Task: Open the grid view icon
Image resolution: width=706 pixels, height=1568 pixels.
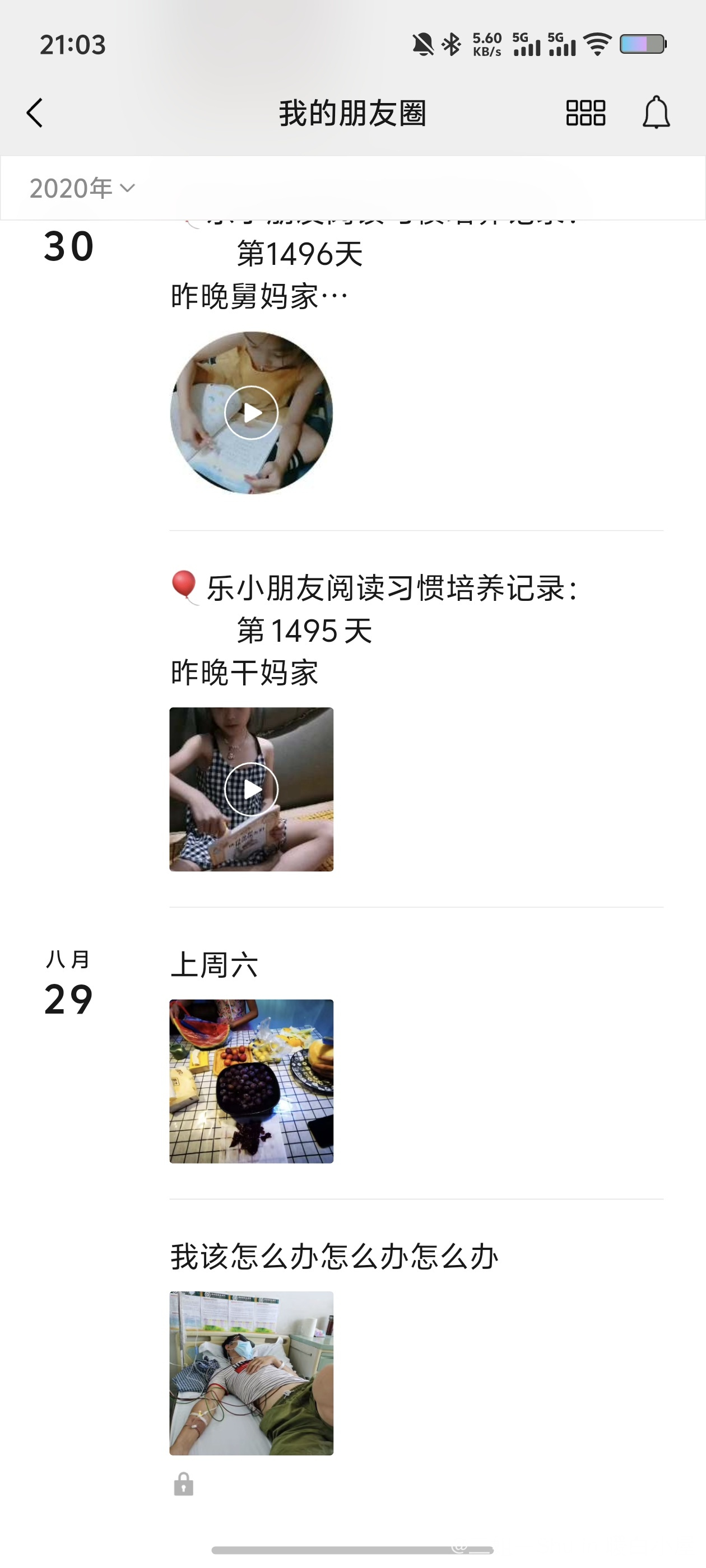Action: point(586,113)
